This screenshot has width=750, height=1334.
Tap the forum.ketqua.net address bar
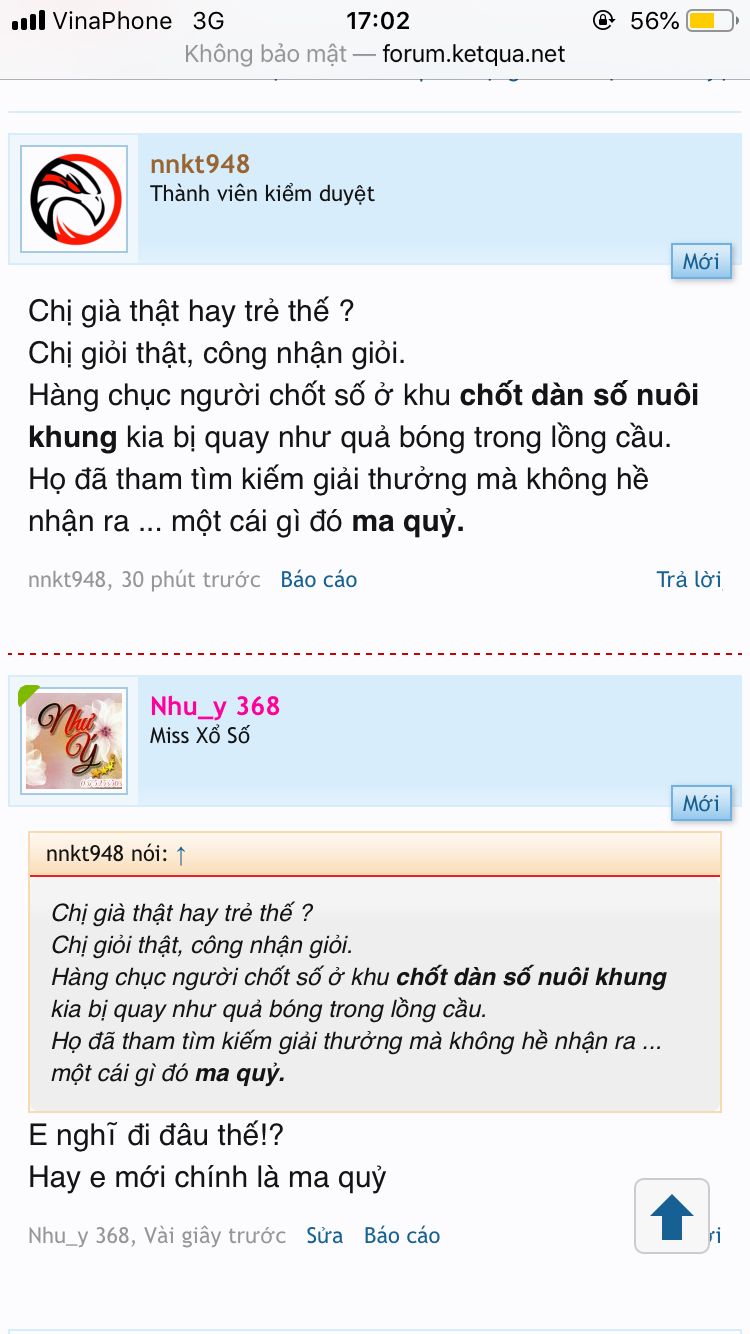tap(375, 54)
